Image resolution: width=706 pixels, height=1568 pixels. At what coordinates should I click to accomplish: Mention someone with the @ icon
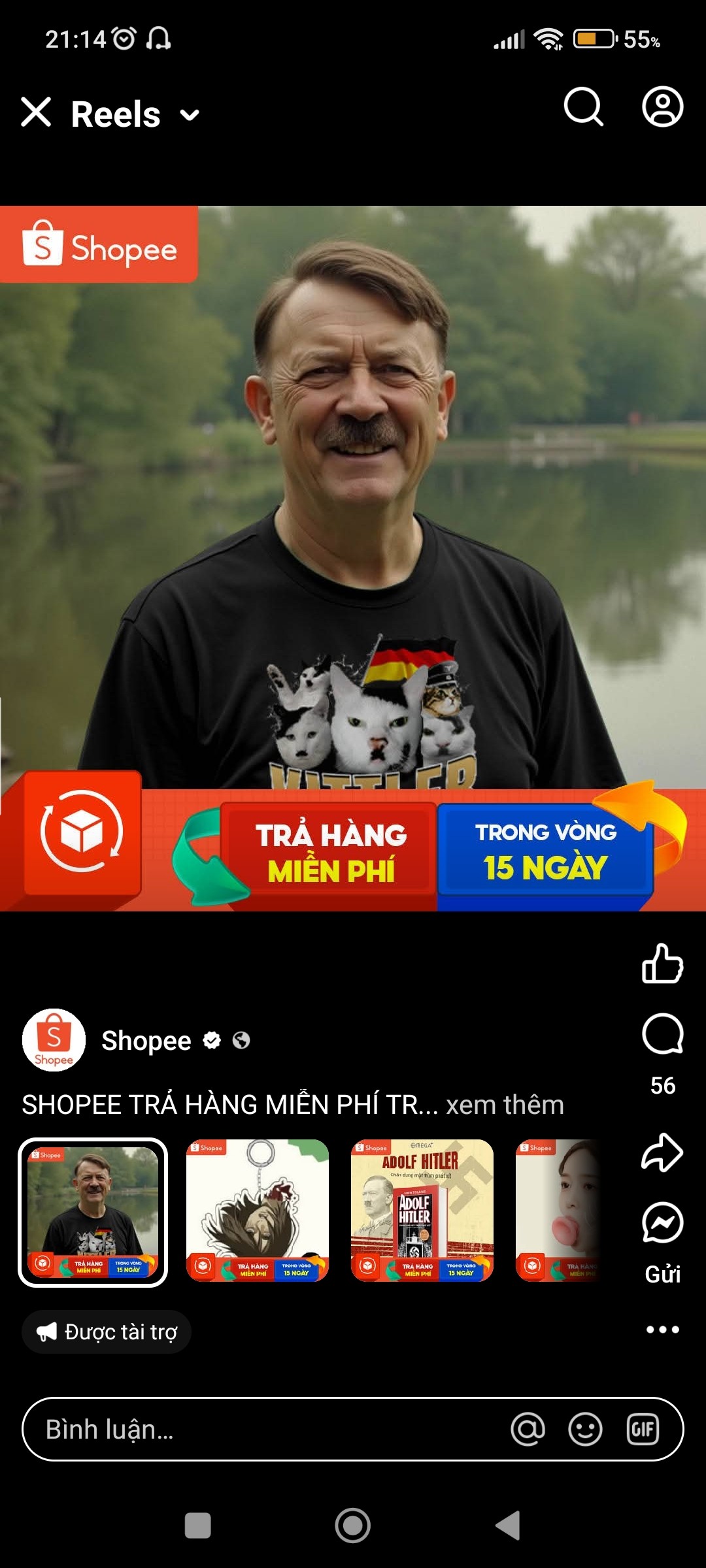[528, 1429]
